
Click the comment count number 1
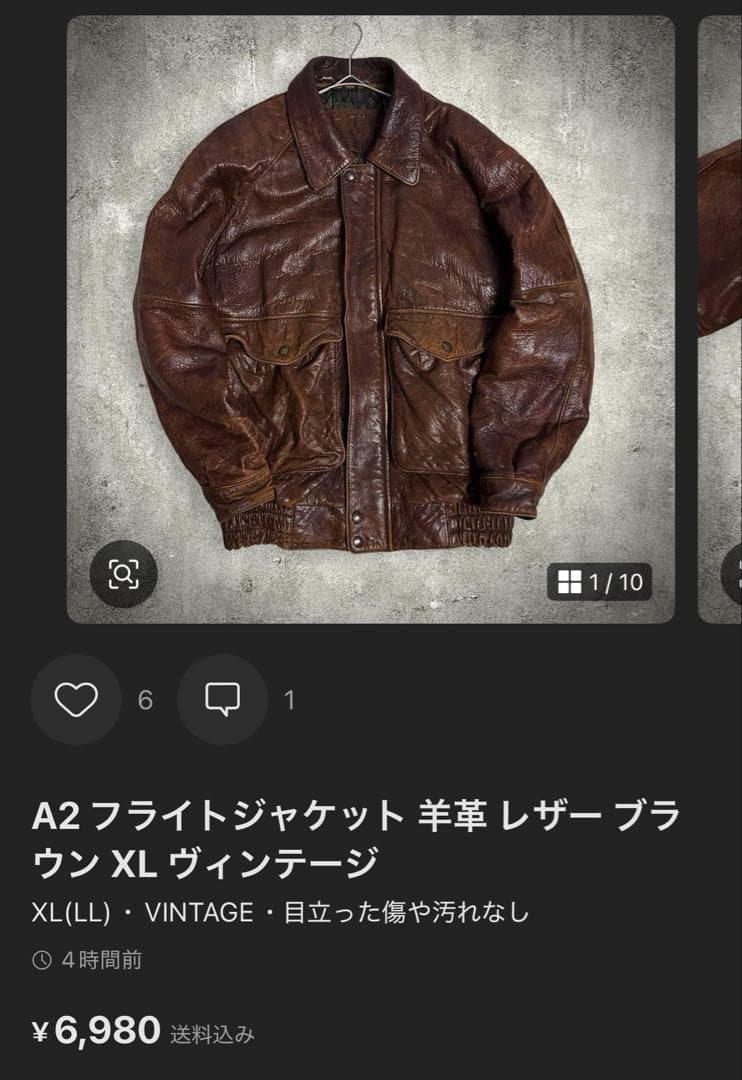coord(290,697)
